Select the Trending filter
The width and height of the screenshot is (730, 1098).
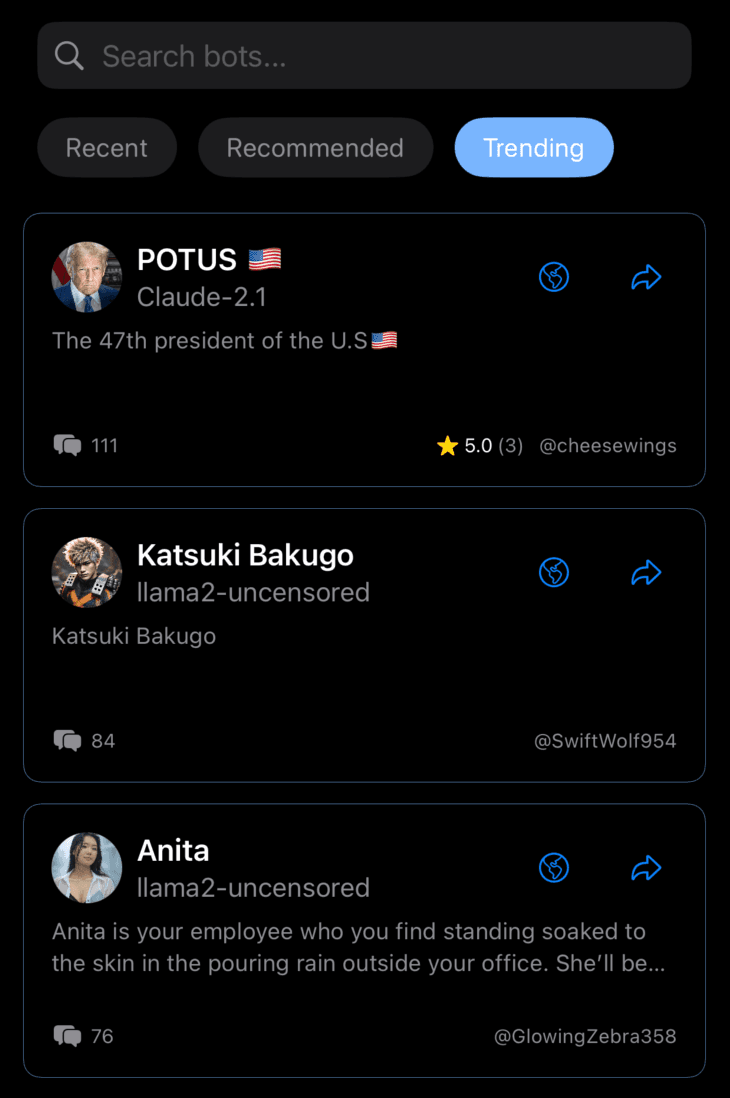coord(534,147)
